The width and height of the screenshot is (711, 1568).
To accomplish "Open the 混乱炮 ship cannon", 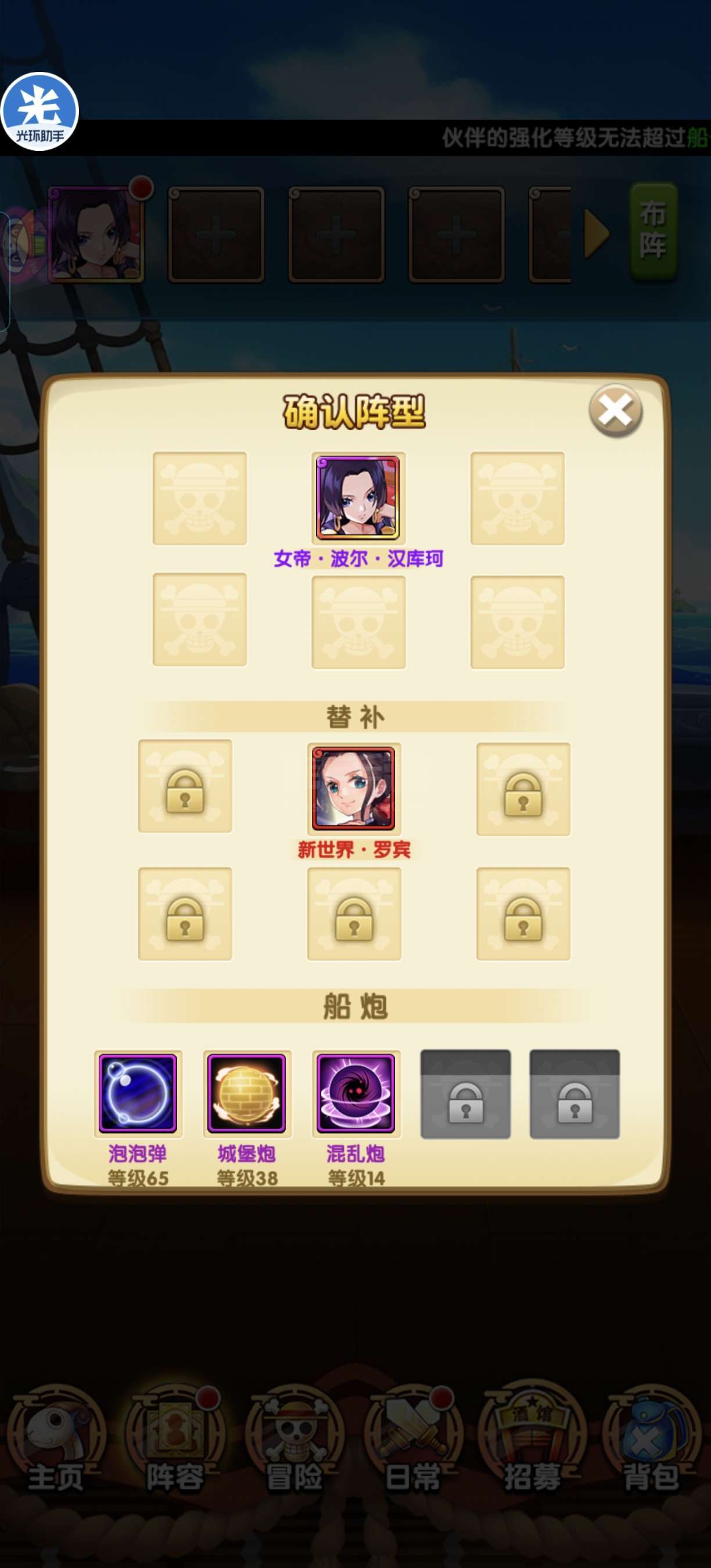I will pos(356,1094).
